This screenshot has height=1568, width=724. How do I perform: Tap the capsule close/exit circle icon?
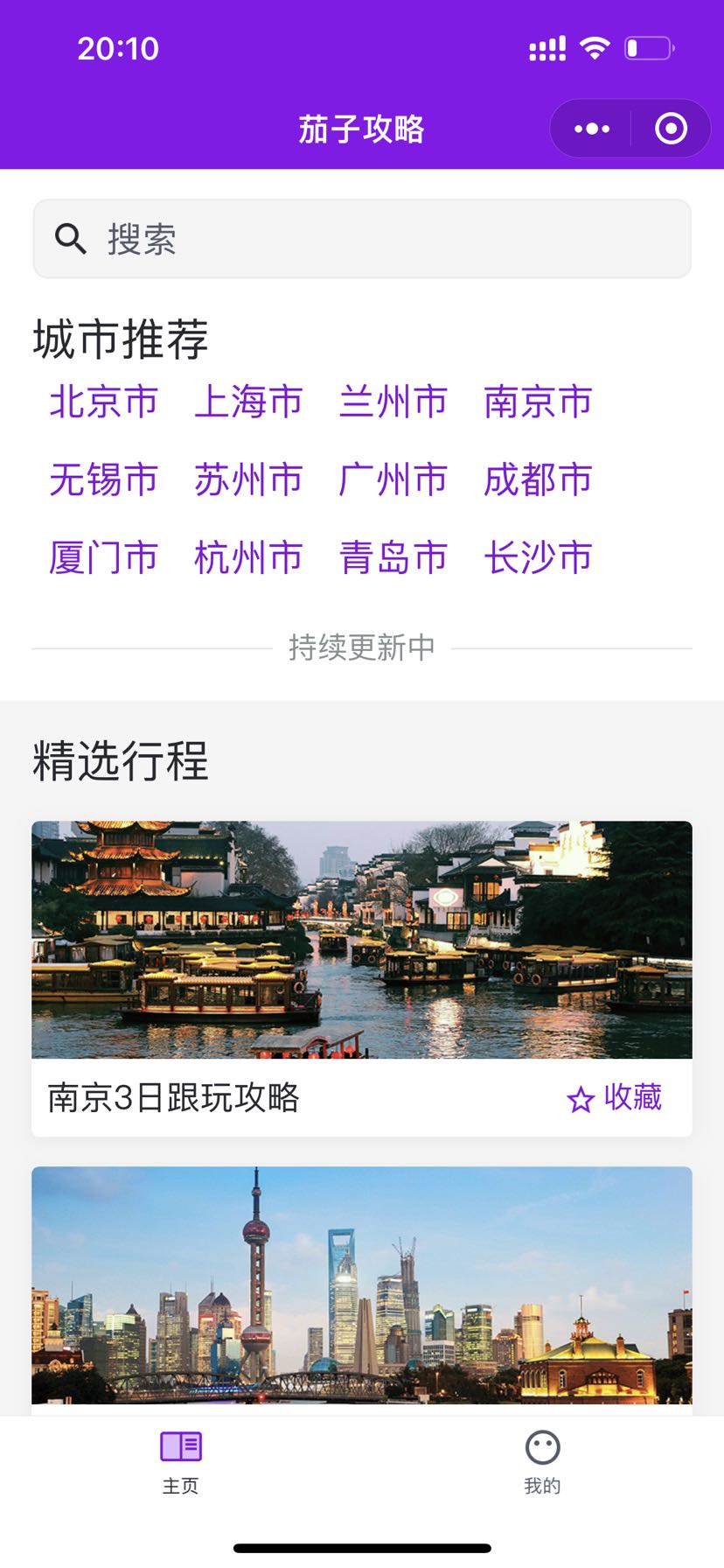[670, 128]
